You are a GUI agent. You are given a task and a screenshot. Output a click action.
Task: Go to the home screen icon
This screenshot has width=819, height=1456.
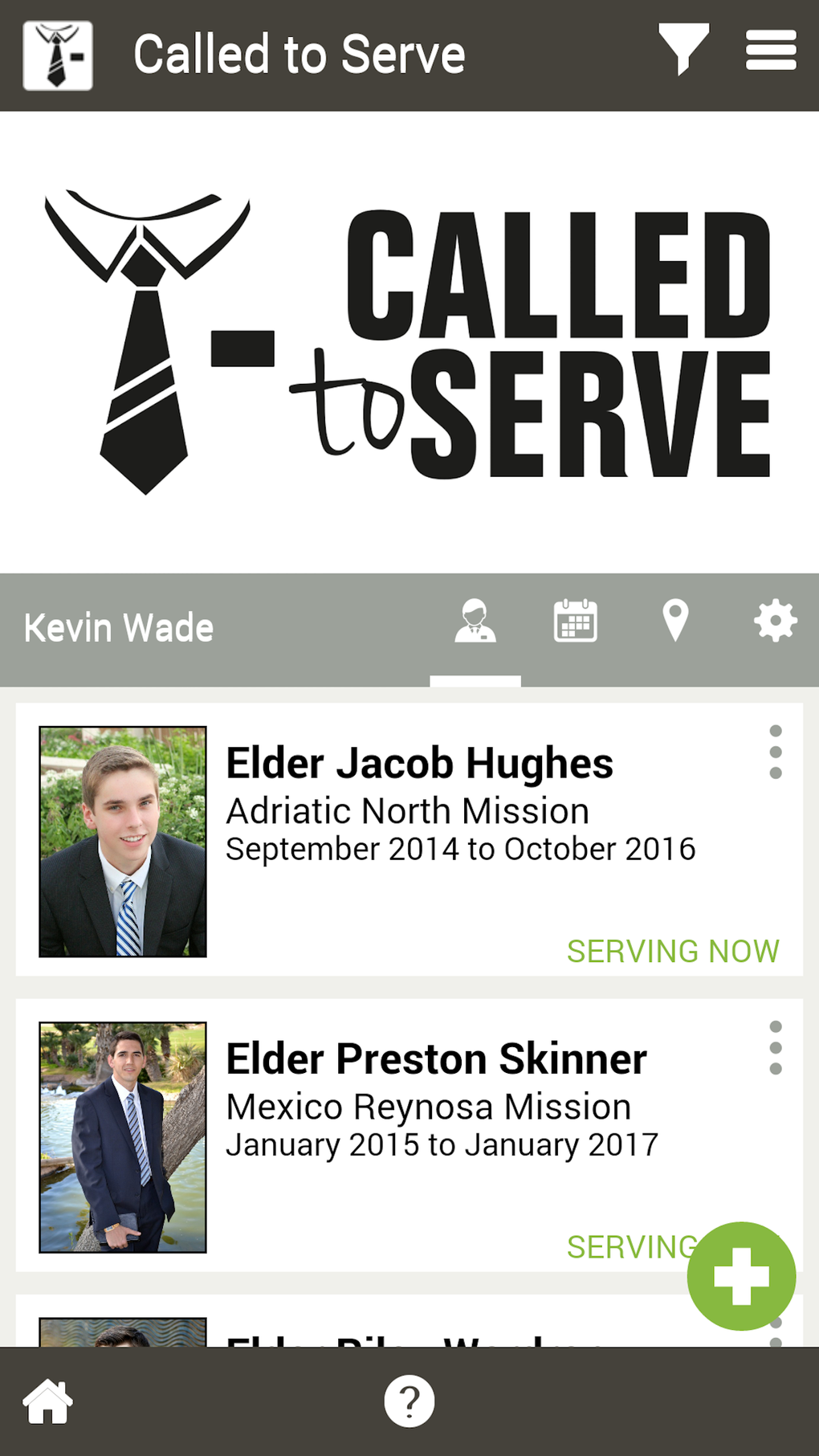48,1401
